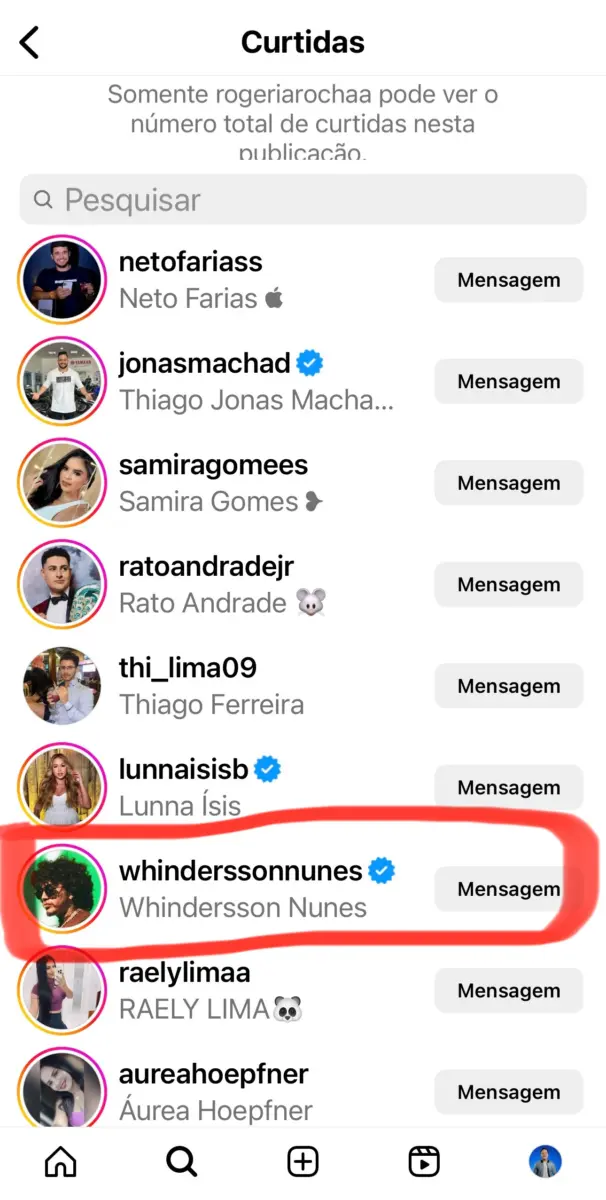Message ratoandradejr via Mensagem button
Image resolution: width=606 pixels, height=1200 pixels.
pos(508,585)
